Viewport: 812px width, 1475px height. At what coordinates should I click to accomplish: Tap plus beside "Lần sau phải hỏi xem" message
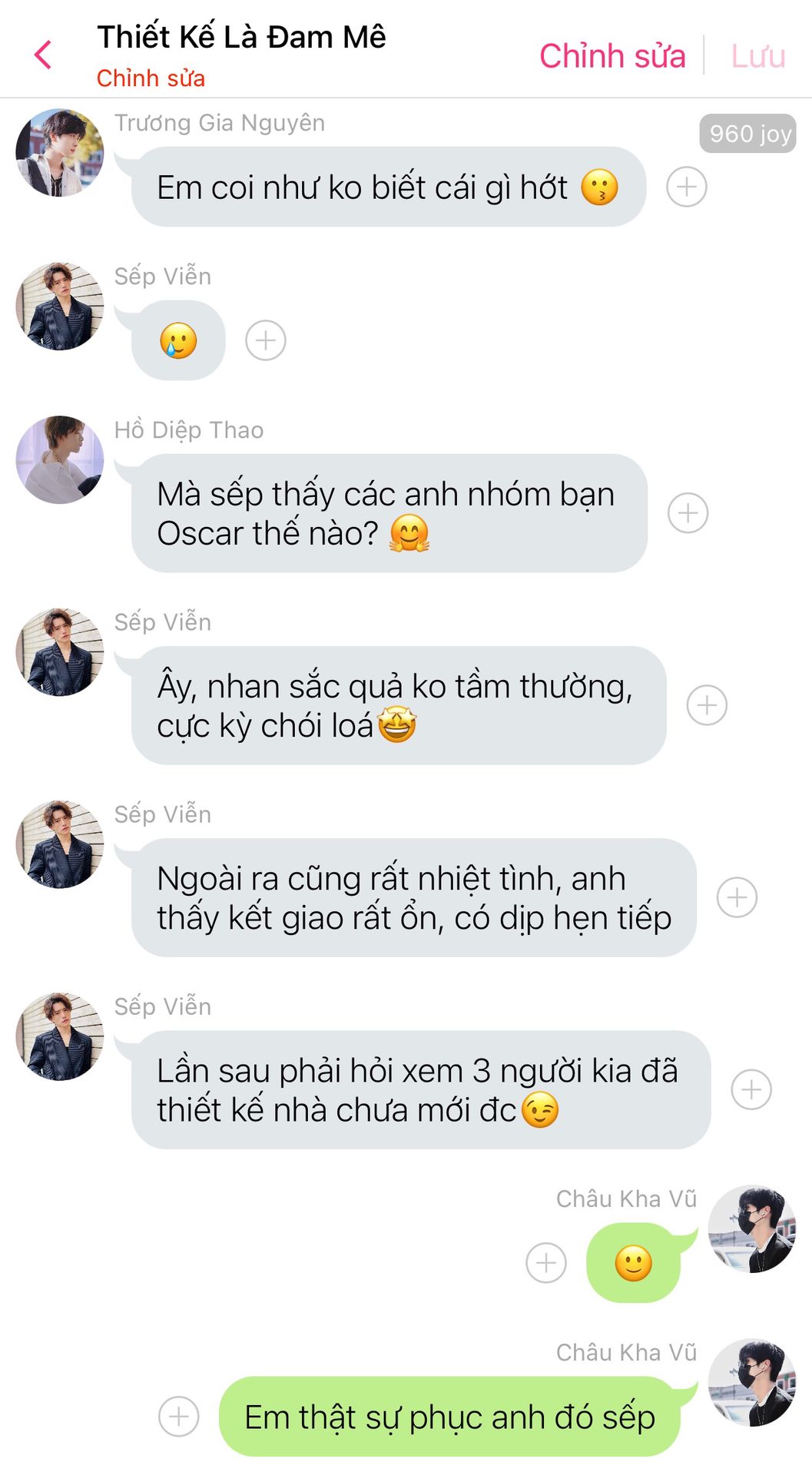point(751,1089)
